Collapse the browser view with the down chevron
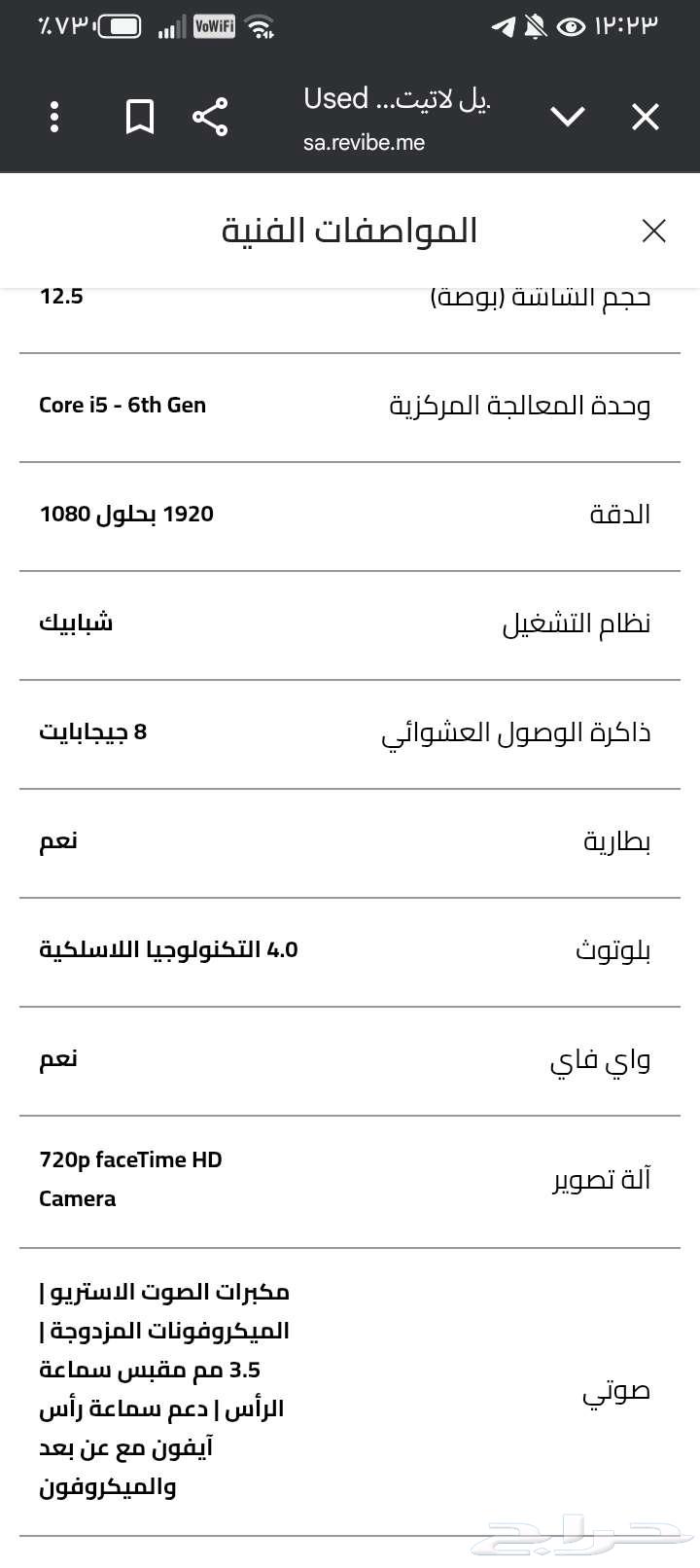The image size is (700, 1568). [568, 117]
